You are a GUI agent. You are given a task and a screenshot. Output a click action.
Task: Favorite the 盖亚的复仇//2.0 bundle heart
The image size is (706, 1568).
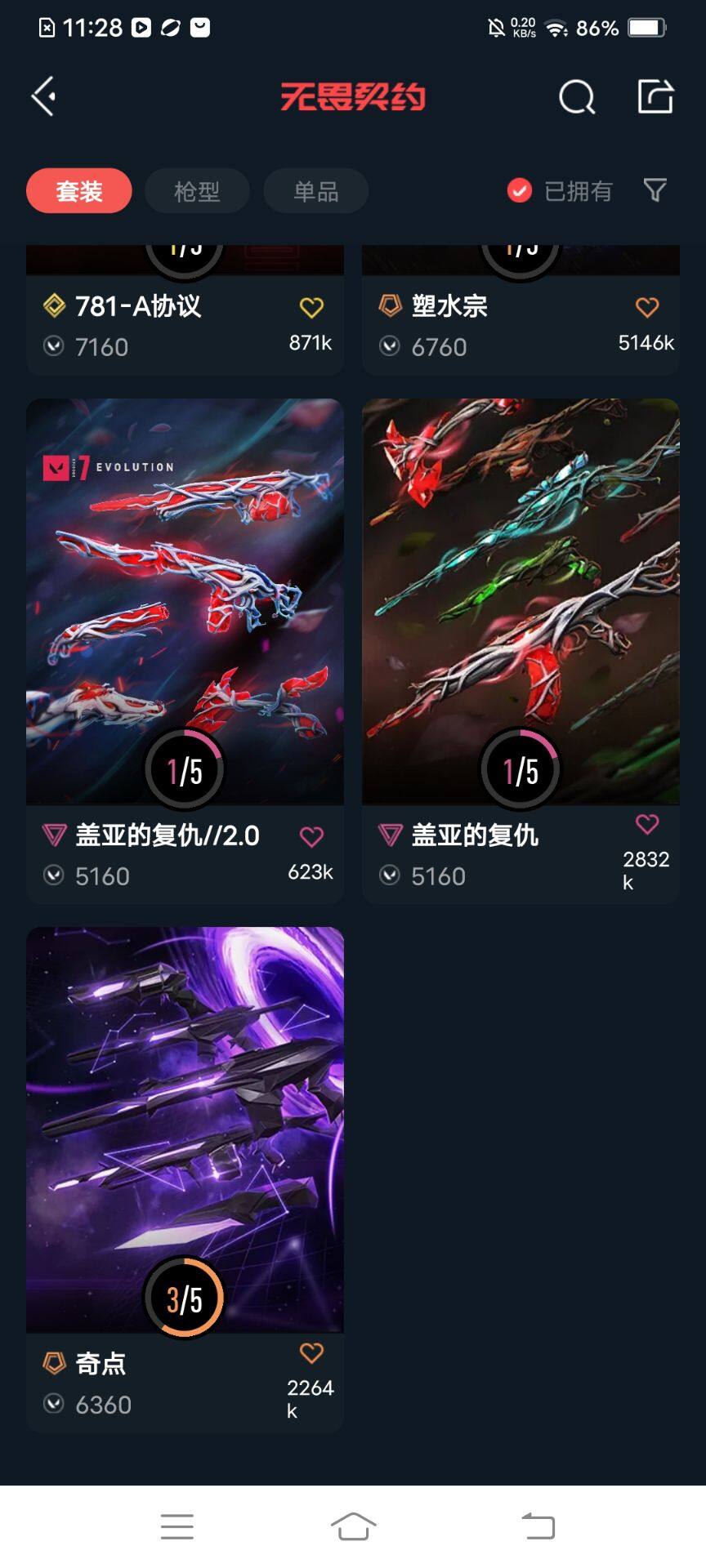tap(311, 837)
